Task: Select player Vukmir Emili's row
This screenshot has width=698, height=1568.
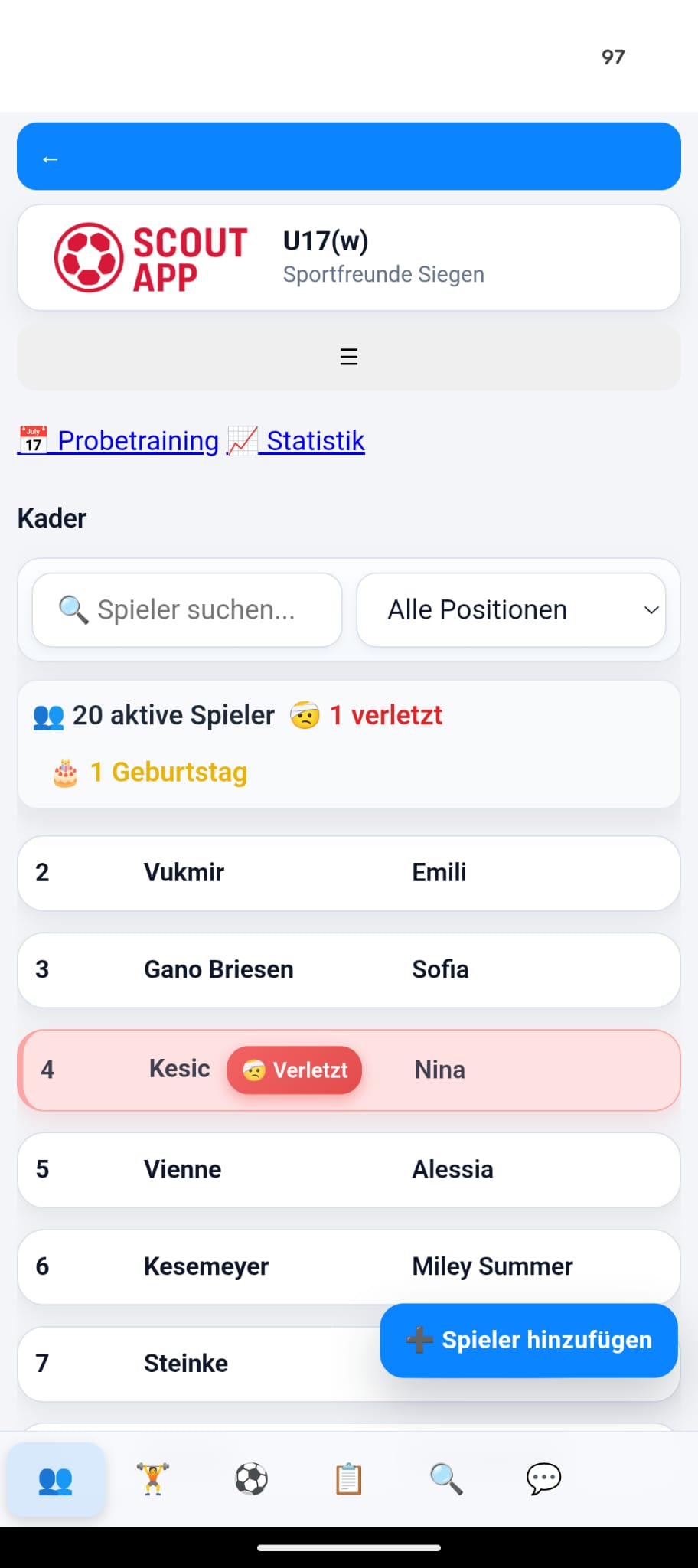Action: tap(349, 873)
